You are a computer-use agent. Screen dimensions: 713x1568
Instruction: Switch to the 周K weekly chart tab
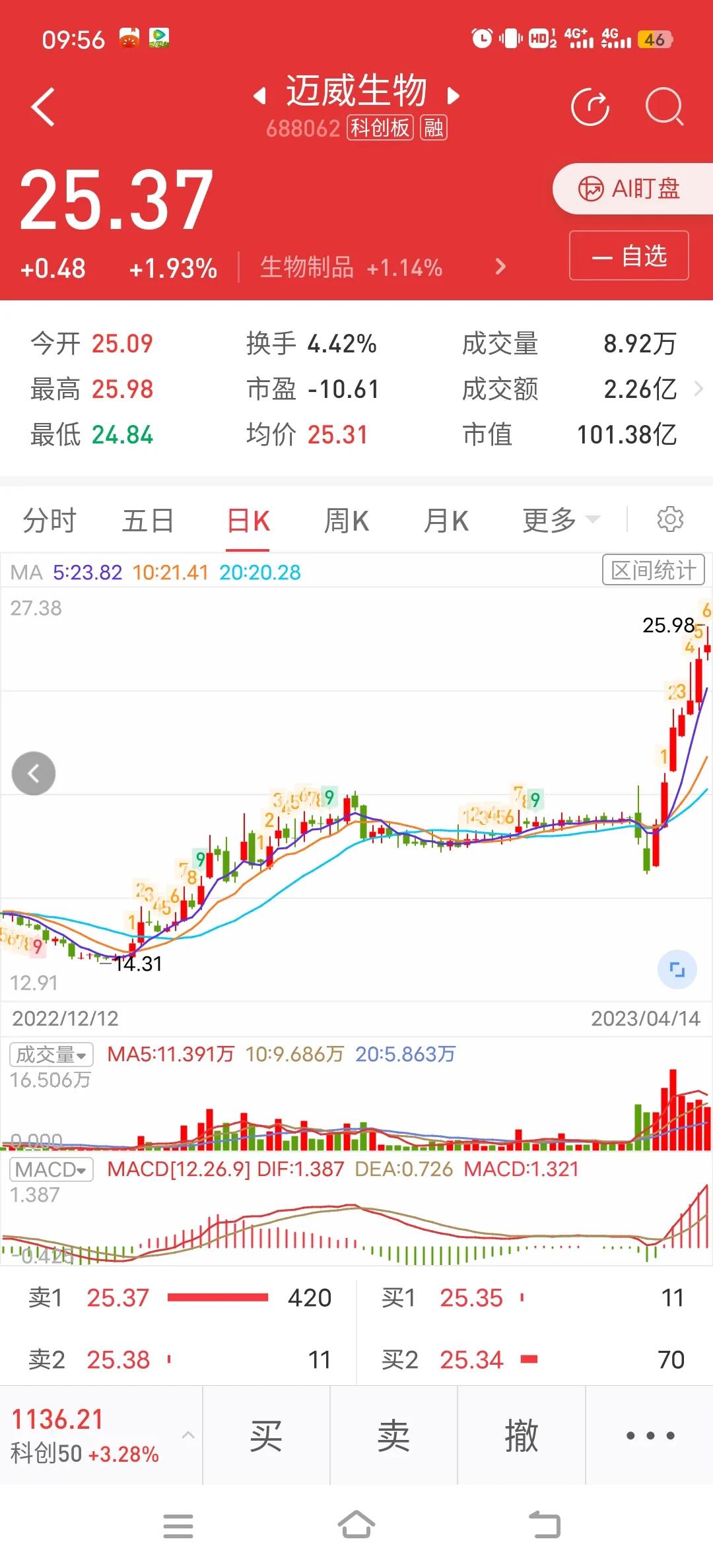pyautogui.click(x=347, y=520)
